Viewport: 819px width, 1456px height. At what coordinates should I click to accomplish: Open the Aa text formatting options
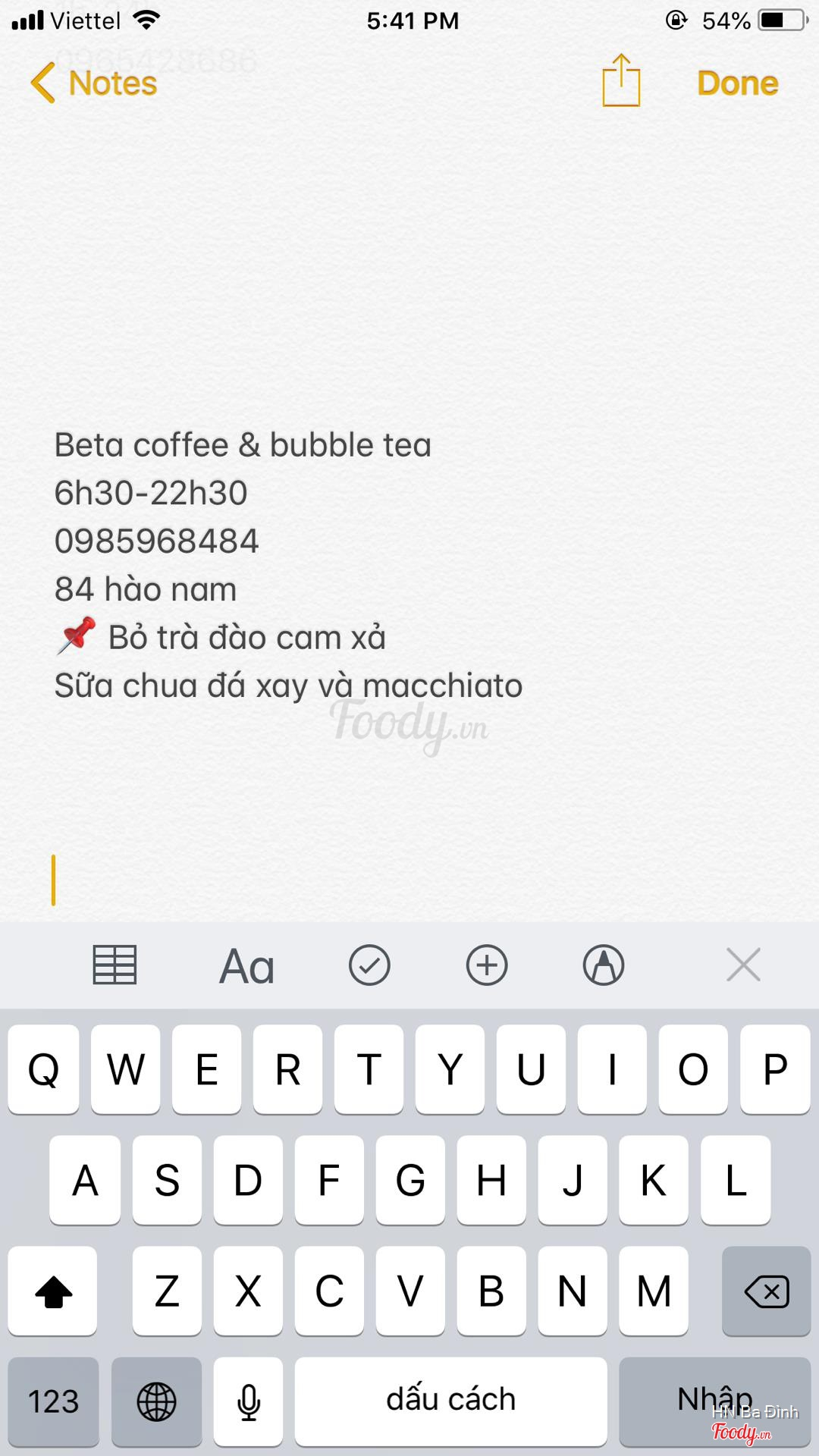246,967
